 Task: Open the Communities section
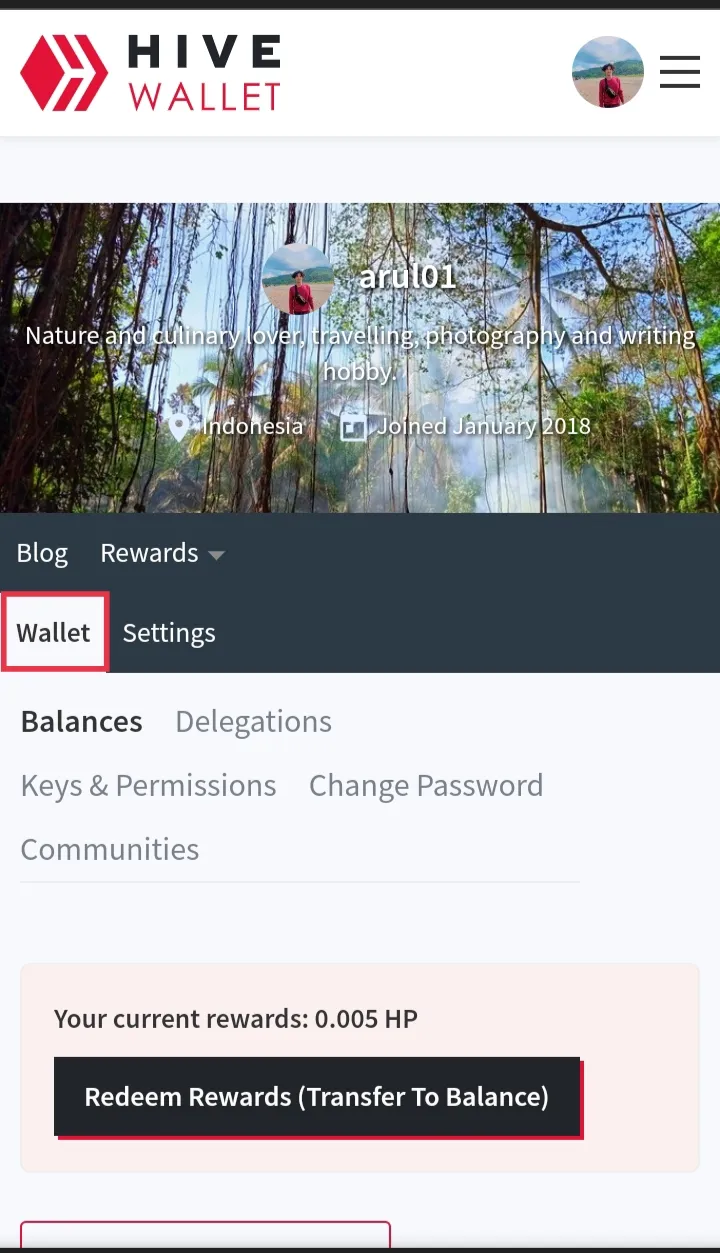(110, 849)
